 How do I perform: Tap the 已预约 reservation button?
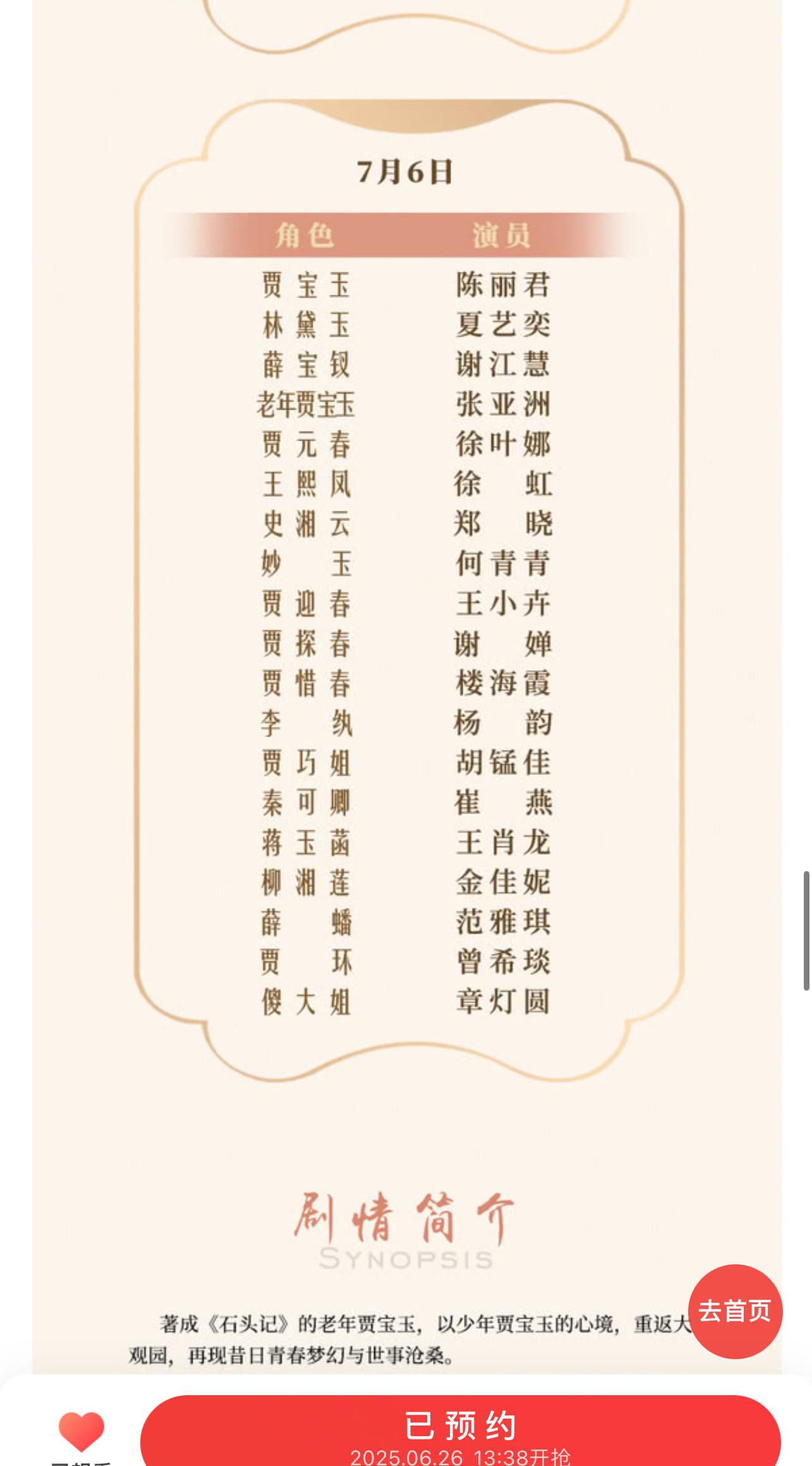tap(461, 1431)
